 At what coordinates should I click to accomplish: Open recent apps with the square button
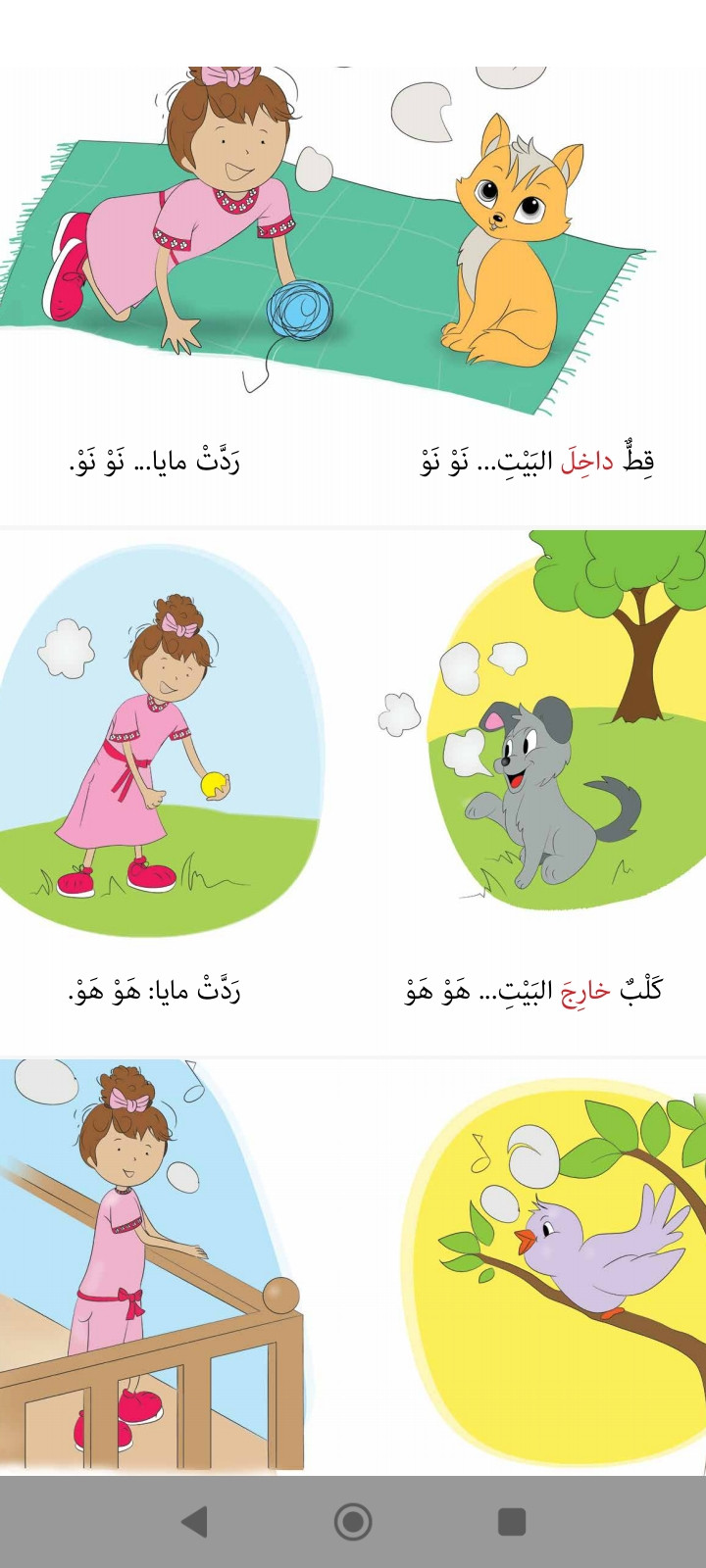(512, 1522)
